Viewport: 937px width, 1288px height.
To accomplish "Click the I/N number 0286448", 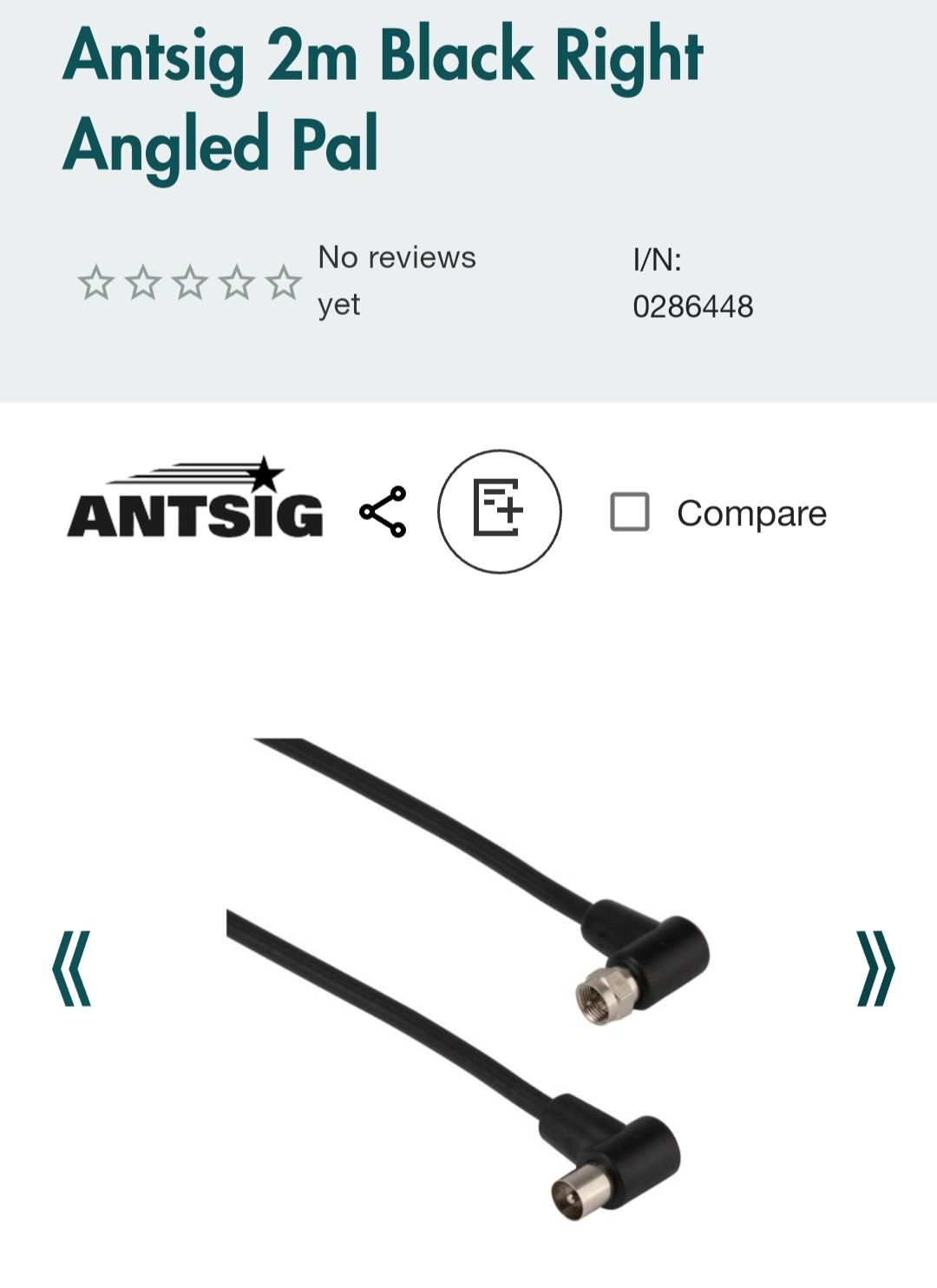I will coord(694,304).
